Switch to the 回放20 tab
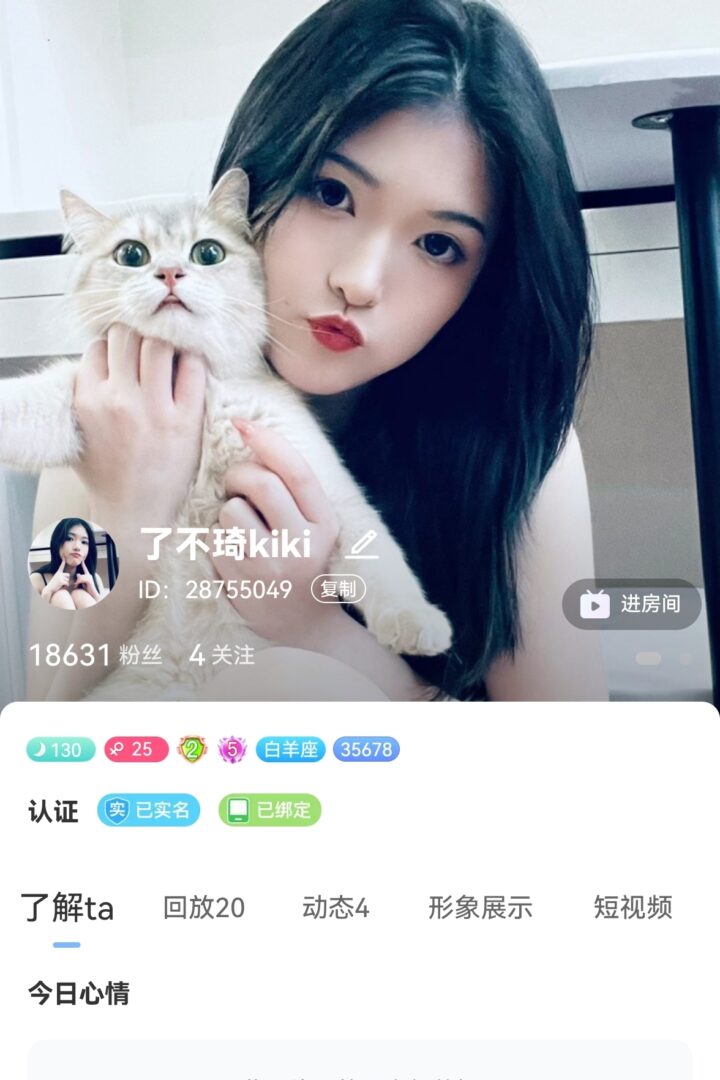This screenshot has width=720, height=1080. pos(204,908)
